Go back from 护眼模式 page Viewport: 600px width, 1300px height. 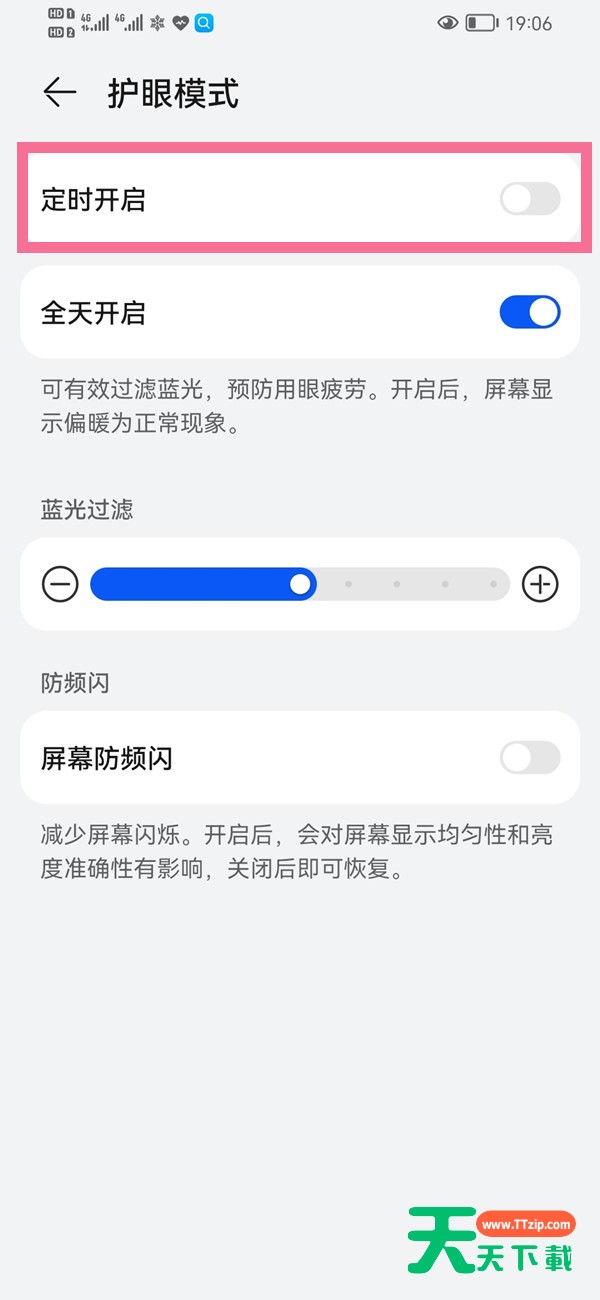[60, 93]
